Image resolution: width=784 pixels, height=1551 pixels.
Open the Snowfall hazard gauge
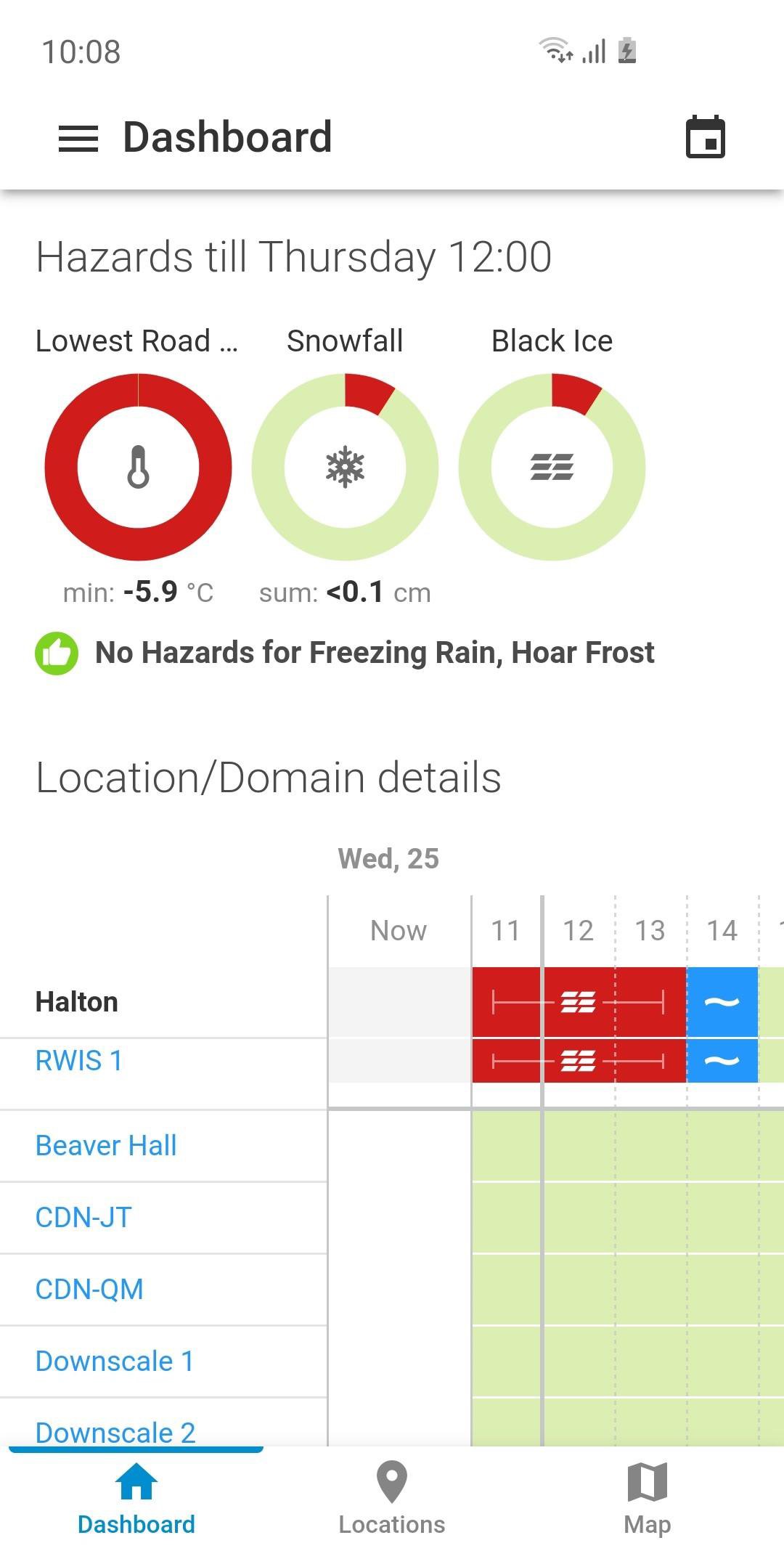click(345, 467)
